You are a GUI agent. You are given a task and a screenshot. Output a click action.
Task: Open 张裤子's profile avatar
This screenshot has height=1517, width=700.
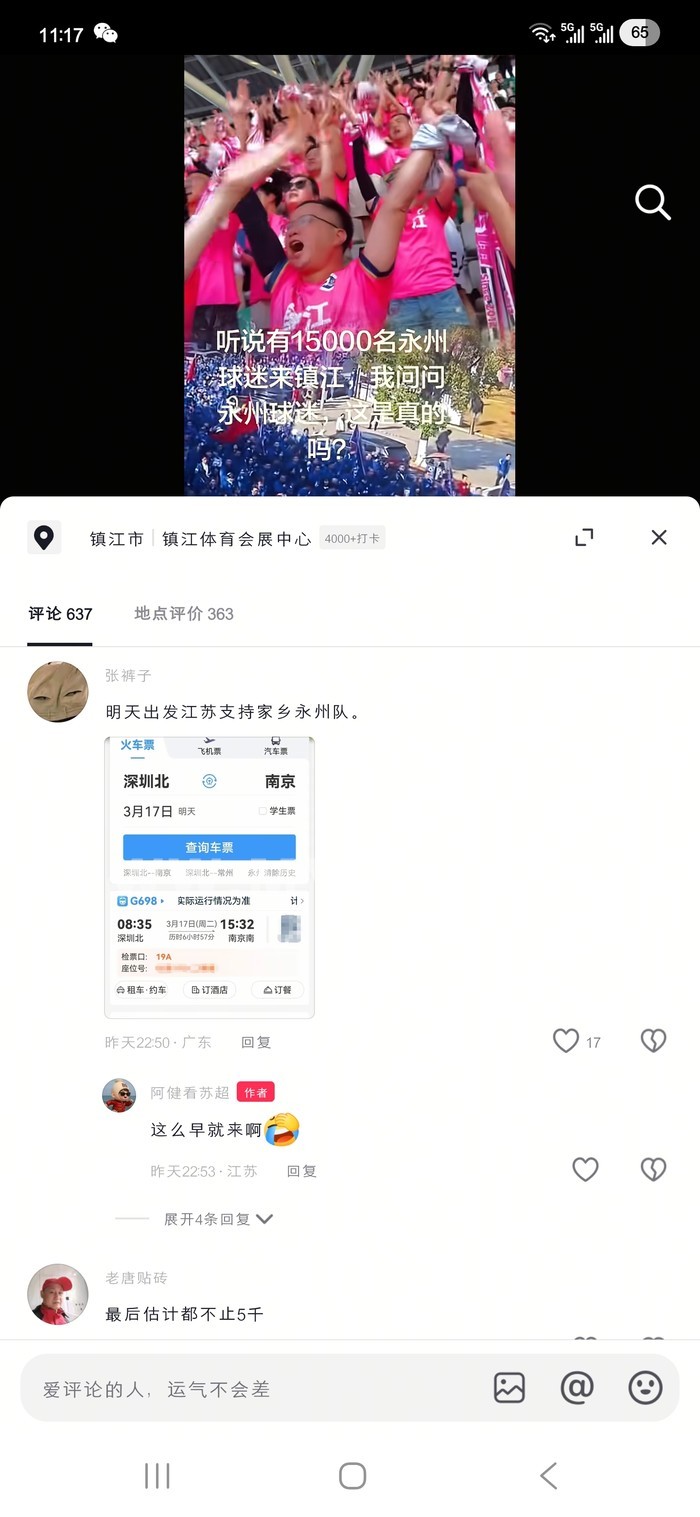(x=58, y=692)
